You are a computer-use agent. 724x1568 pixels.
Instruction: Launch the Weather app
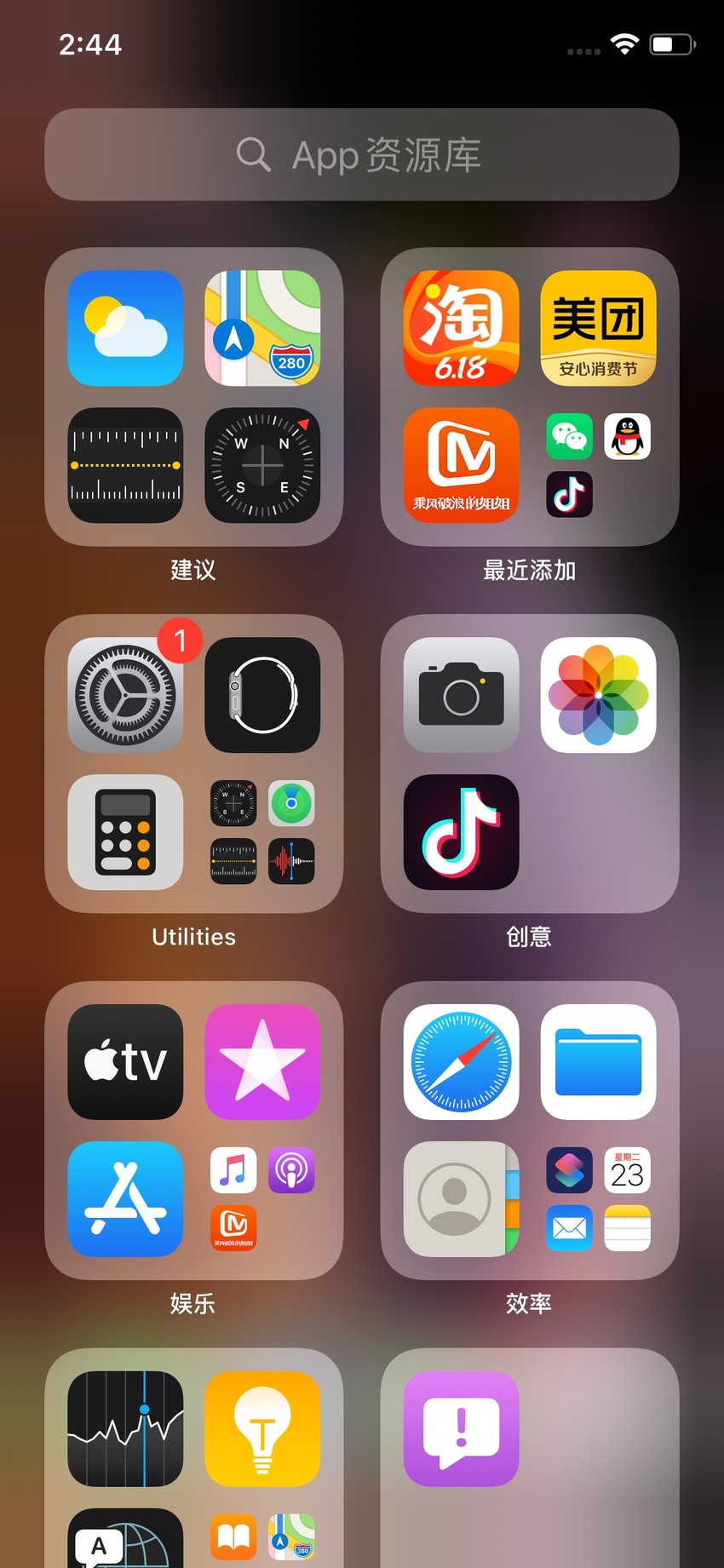coord(125,328)
